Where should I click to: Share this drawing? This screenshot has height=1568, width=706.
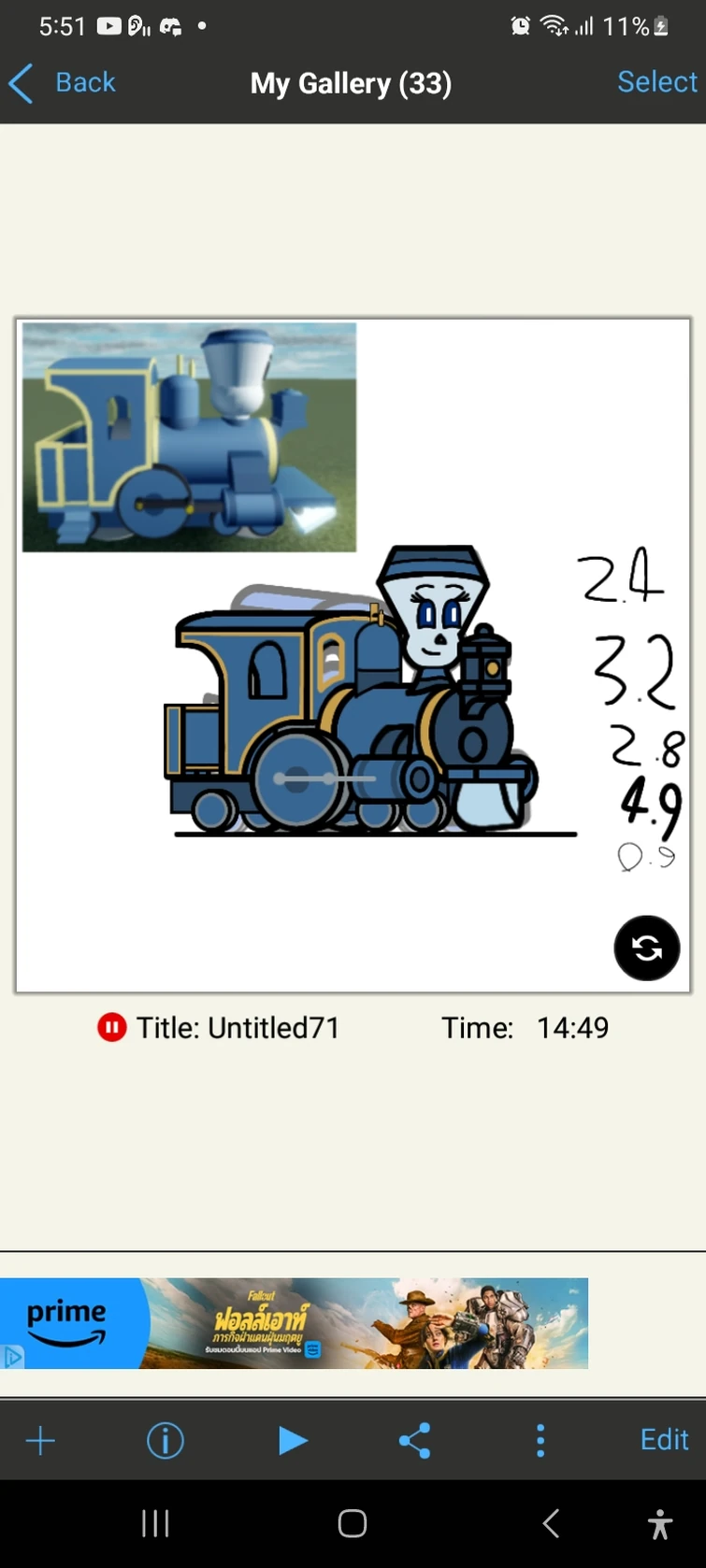pos(415,1440)
